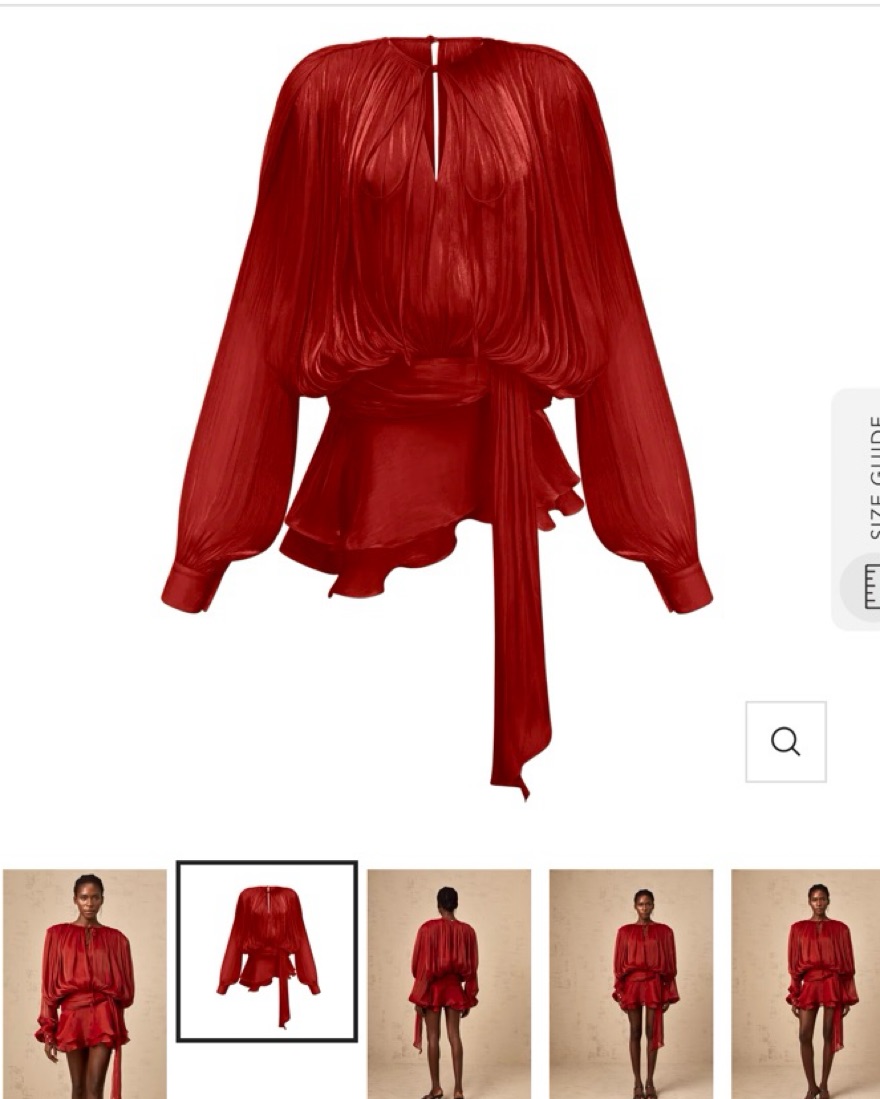Show the model's back view thumbnail
This screenshot has width=880, height=1099.
[449, 983]
